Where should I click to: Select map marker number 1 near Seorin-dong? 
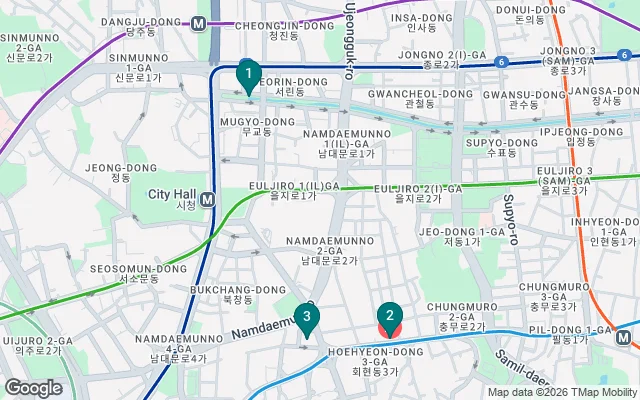247,74
